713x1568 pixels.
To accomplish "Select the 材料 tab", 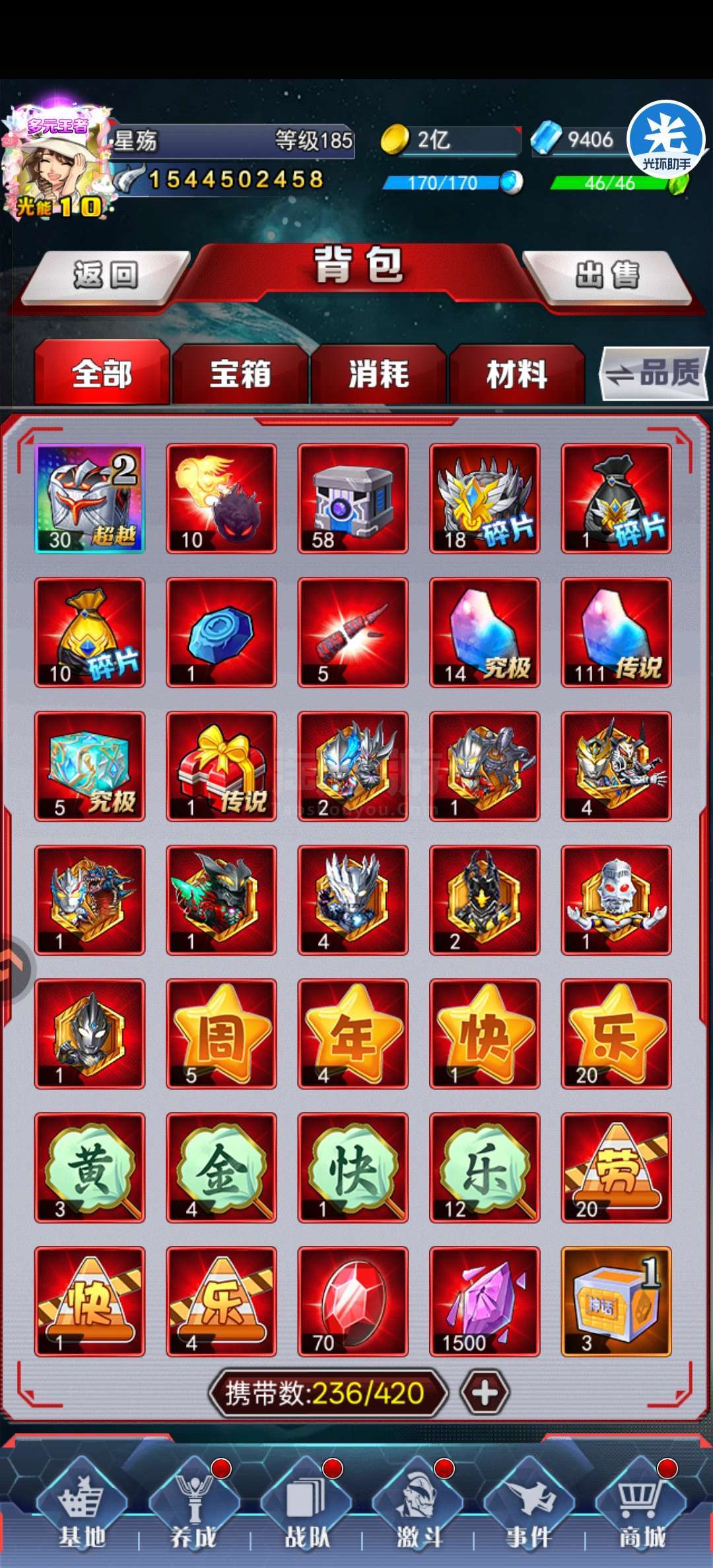I will click(517, 374).
